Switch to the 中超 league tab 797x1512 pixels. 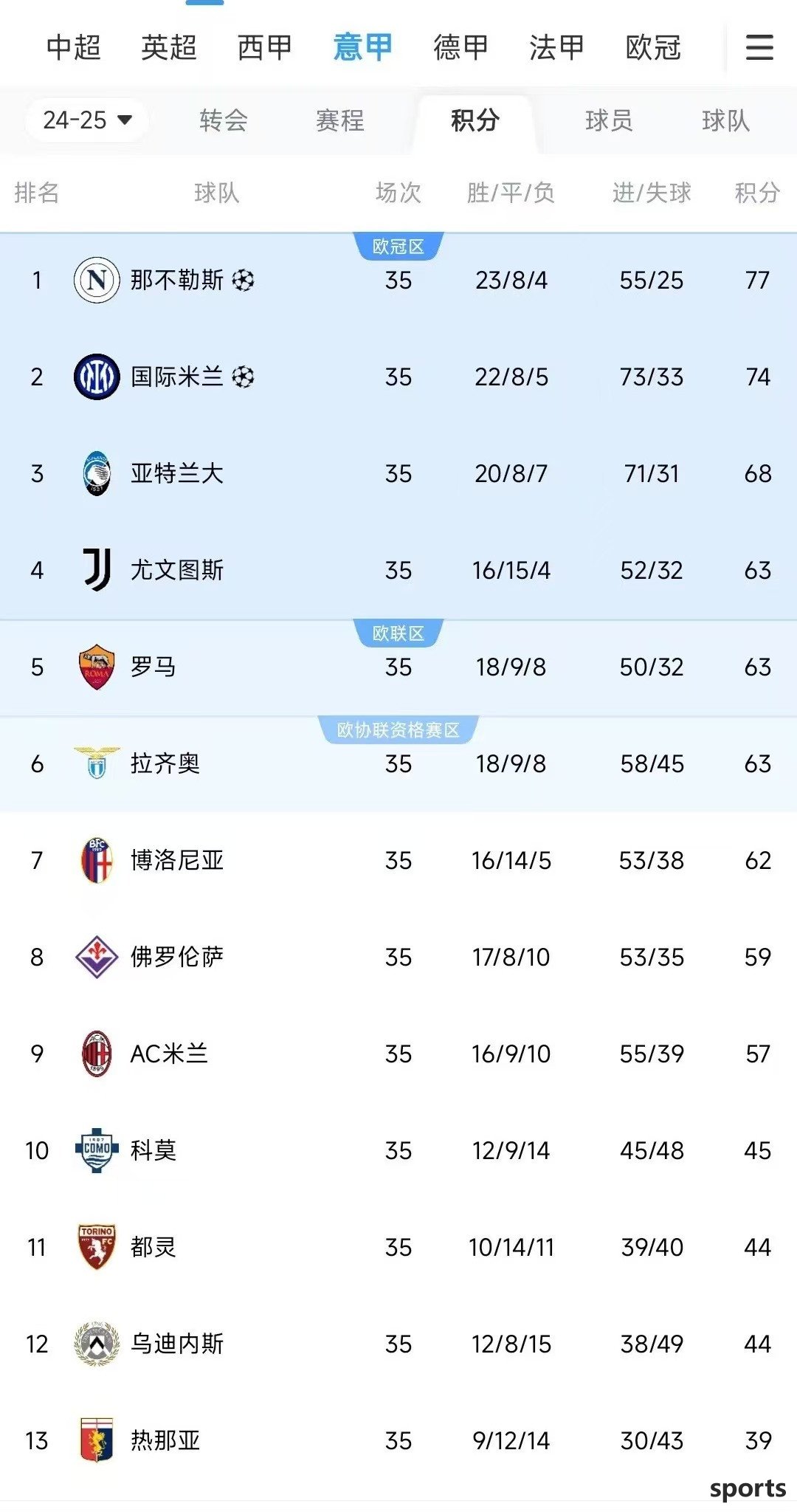[73, 47]
